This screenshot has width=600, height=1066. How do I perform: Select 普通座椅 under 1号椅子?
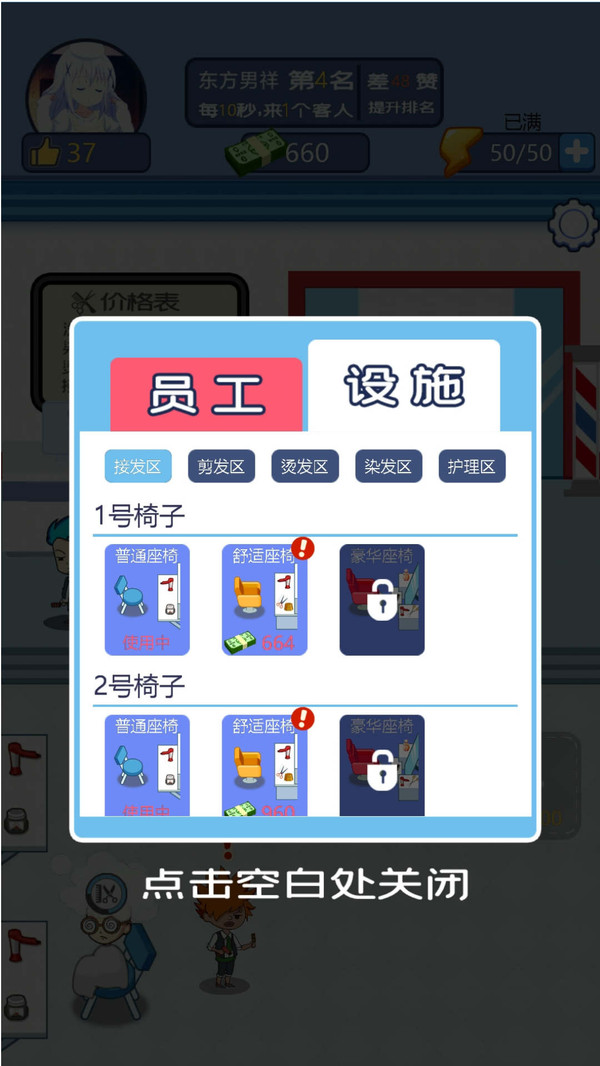[147, 600]
